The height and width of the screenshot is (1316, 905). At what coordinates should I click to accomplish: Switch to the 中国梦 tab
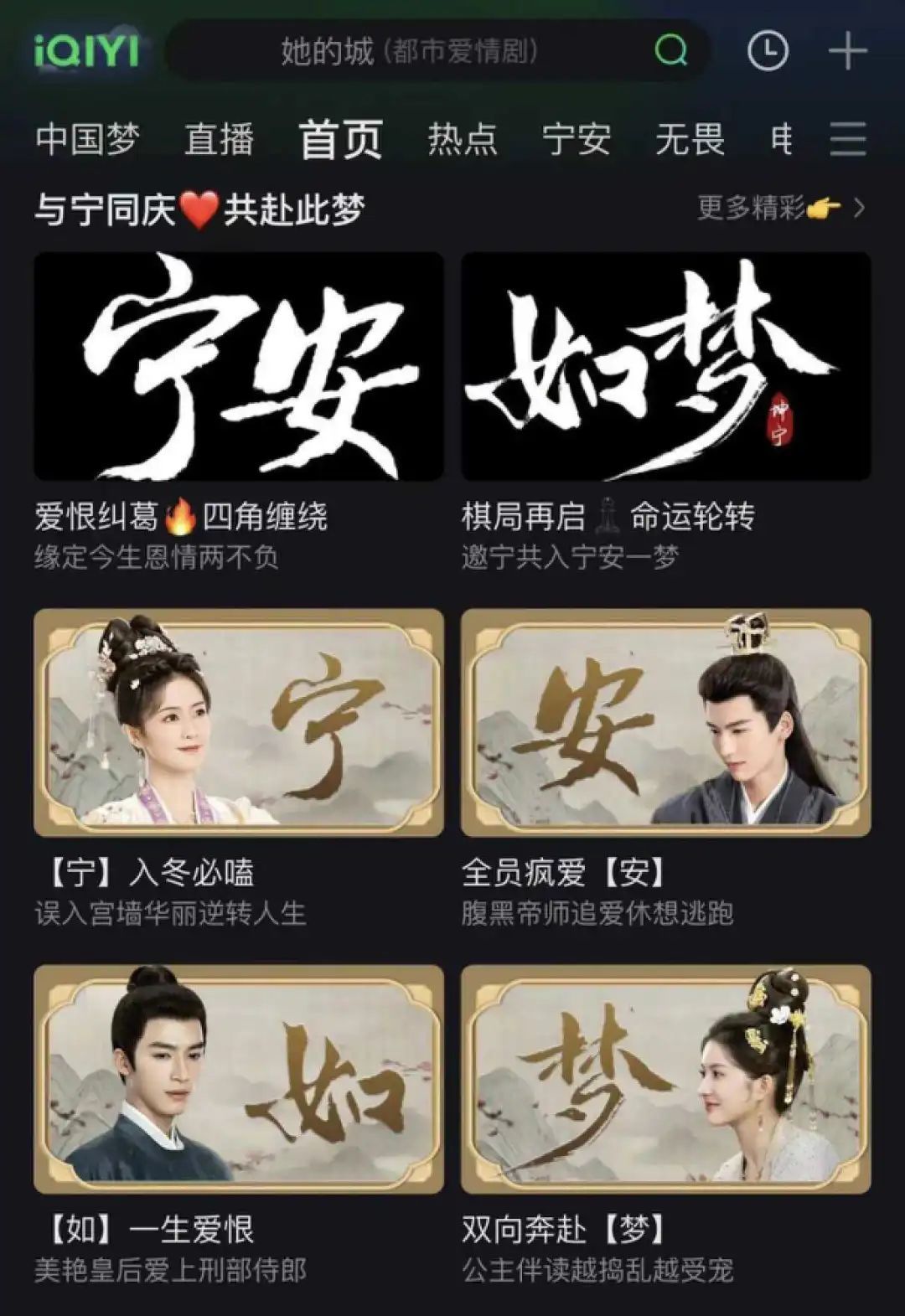(88, 139)
